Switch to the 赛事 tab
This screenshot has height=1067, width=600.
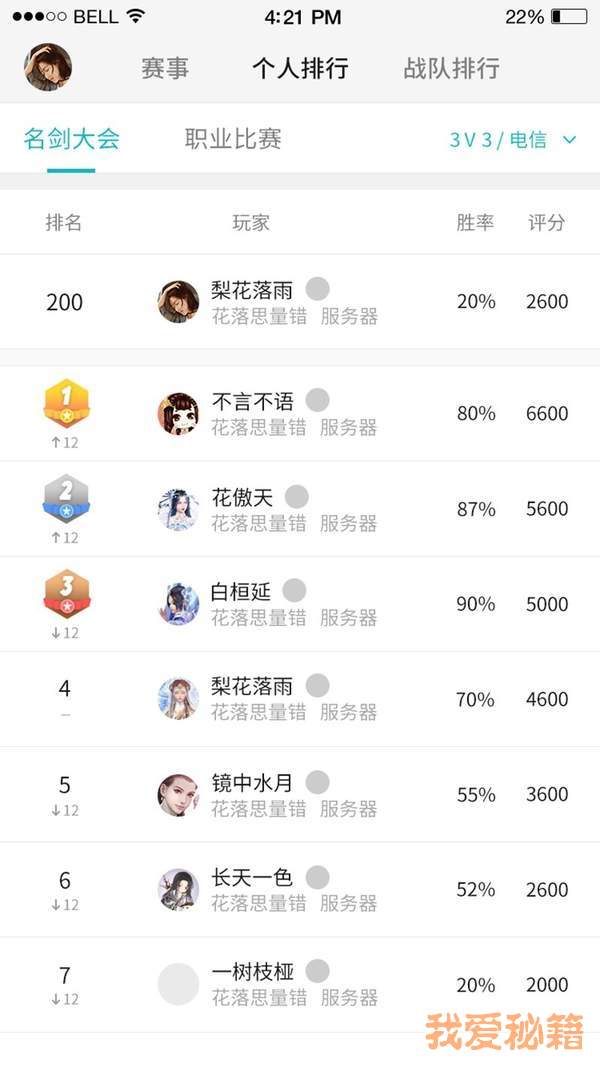(x=165, y=69)
